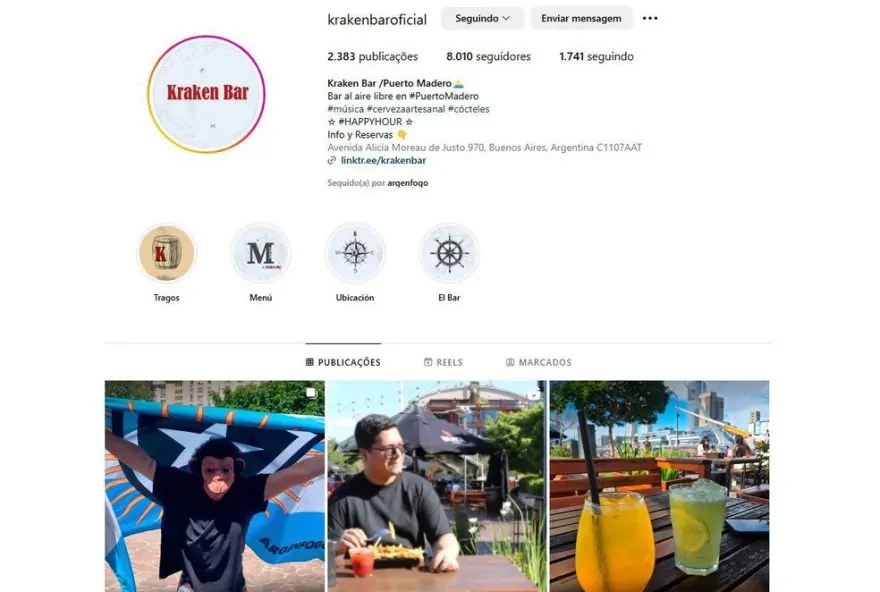Open the Tragos story highlight
The height and width of the screenshot is (592, 880).
coord(166,253)
